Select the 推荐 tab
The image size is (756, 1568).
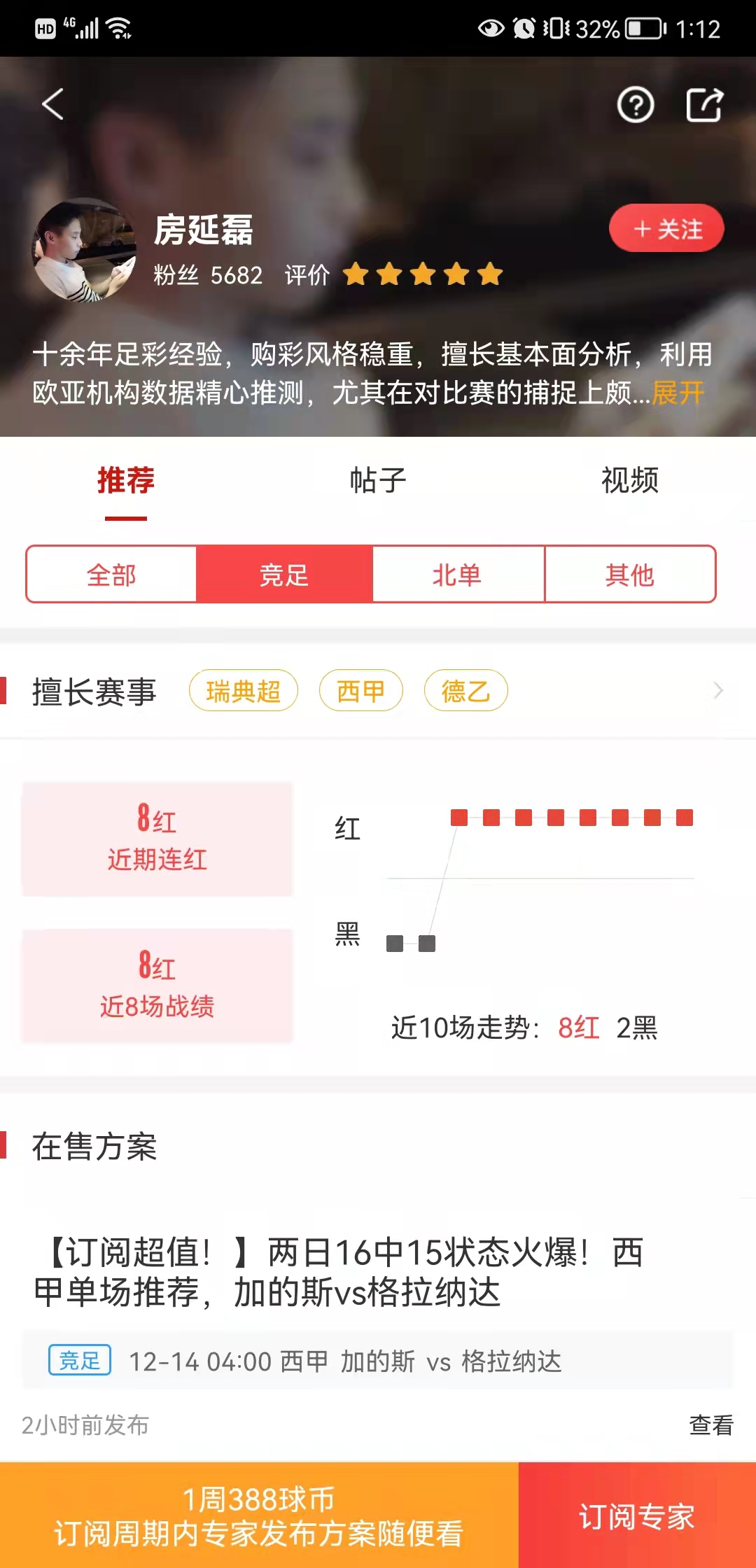[126, 480]
